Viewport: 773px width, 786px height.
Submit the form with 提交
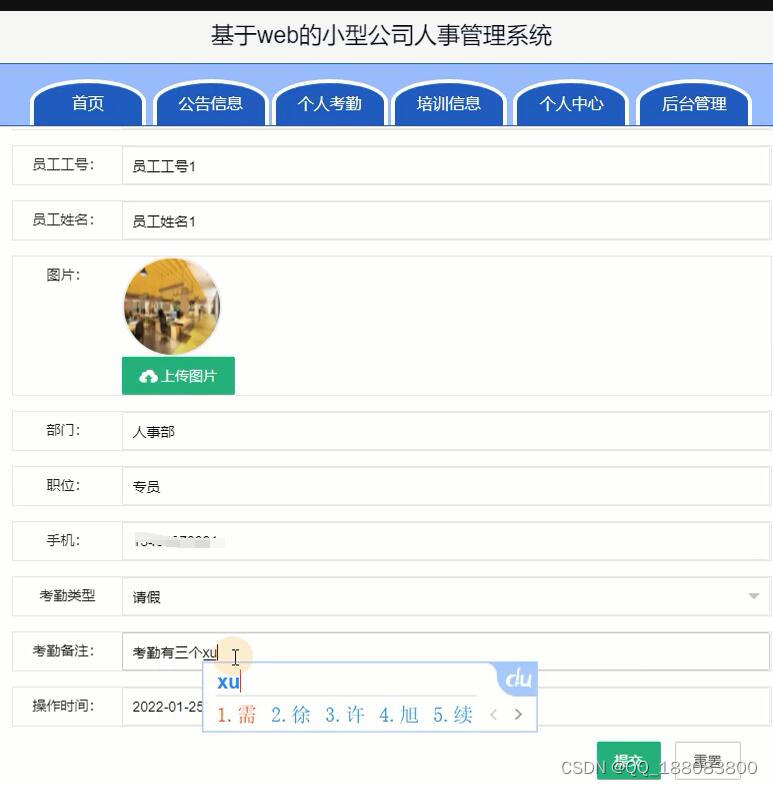628,761
